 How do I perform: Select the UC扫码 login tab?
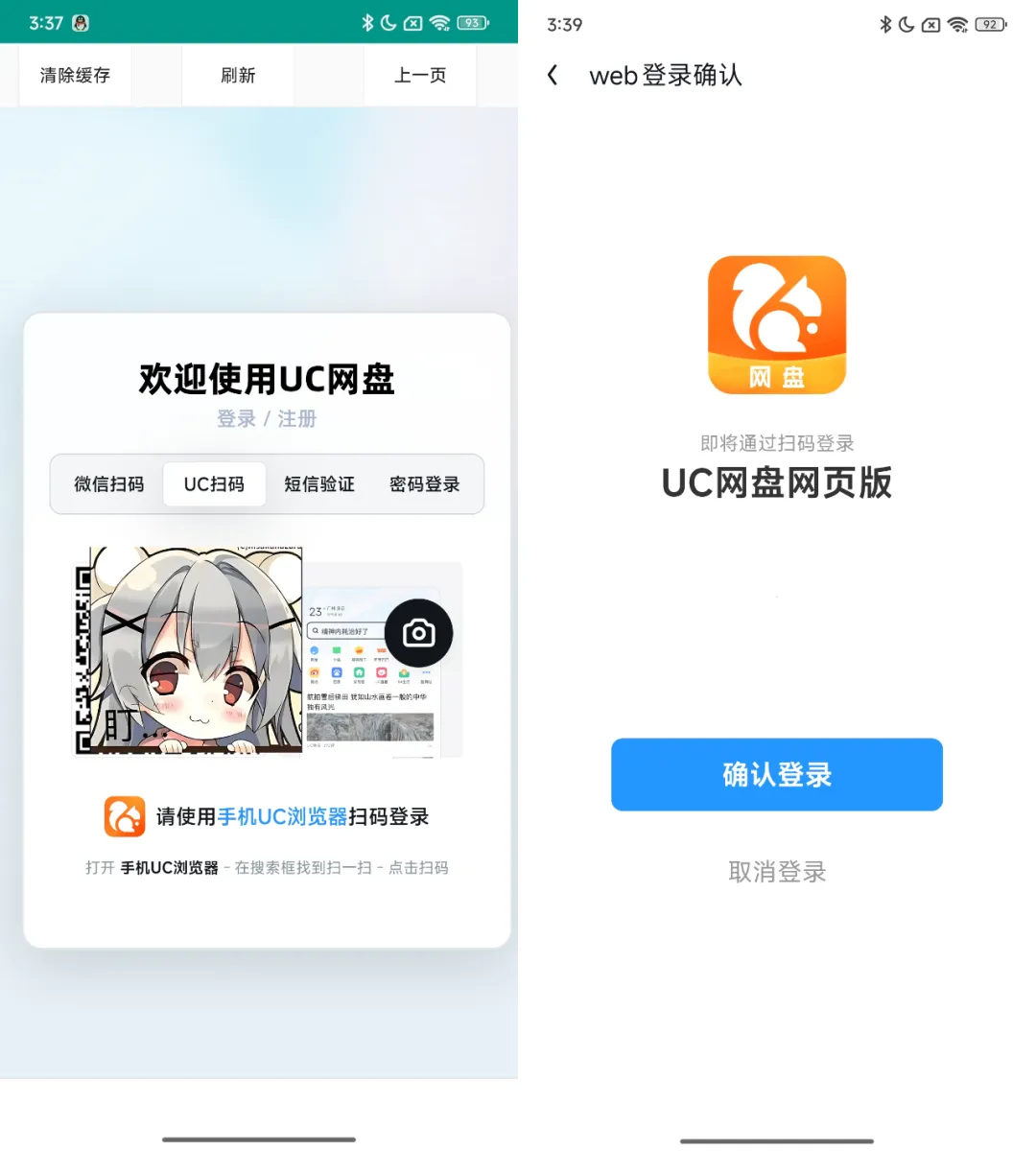(x=214, y=484)
